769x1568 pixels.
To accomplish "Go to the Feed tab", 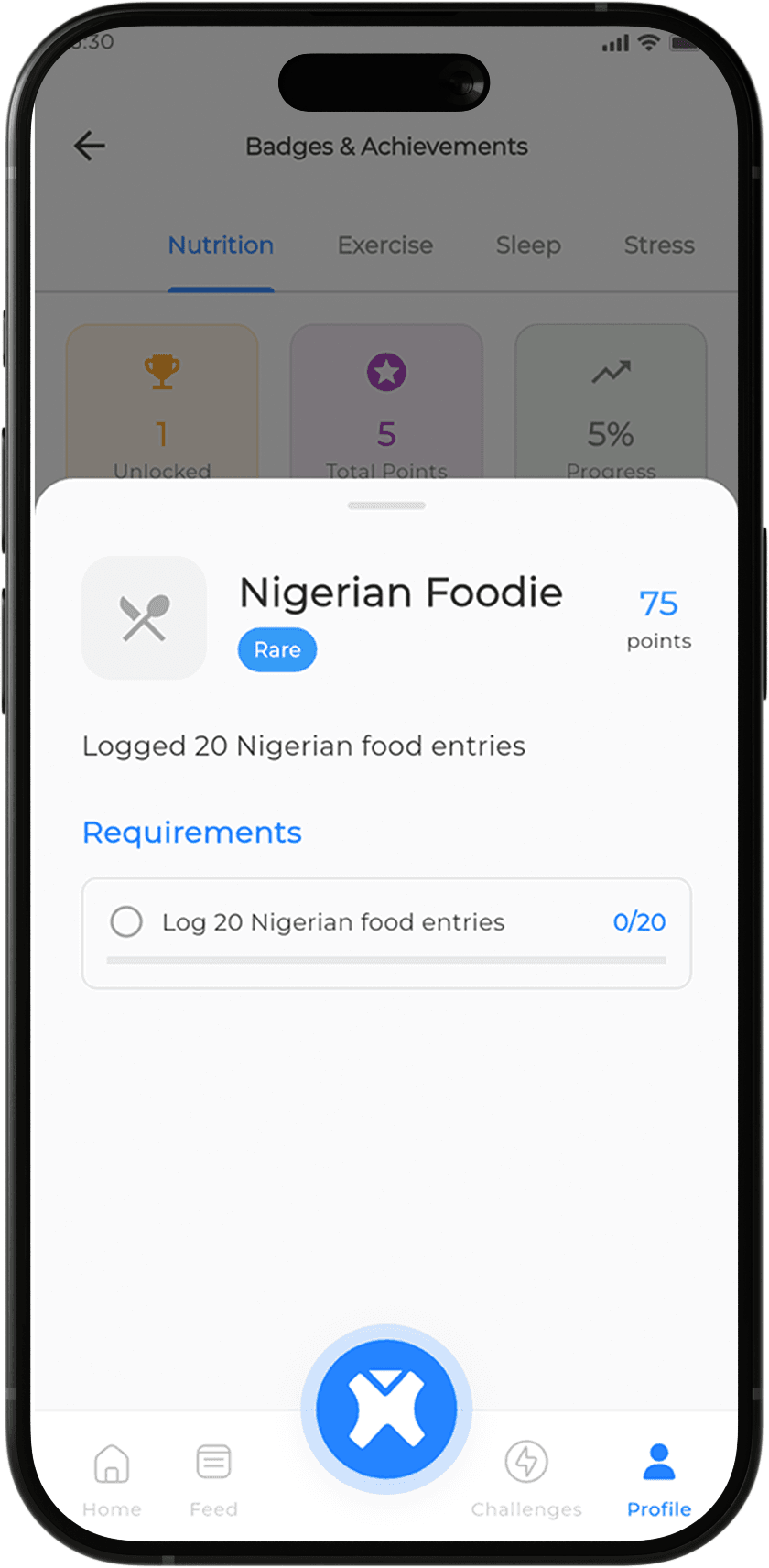I will coord(213,1477).
